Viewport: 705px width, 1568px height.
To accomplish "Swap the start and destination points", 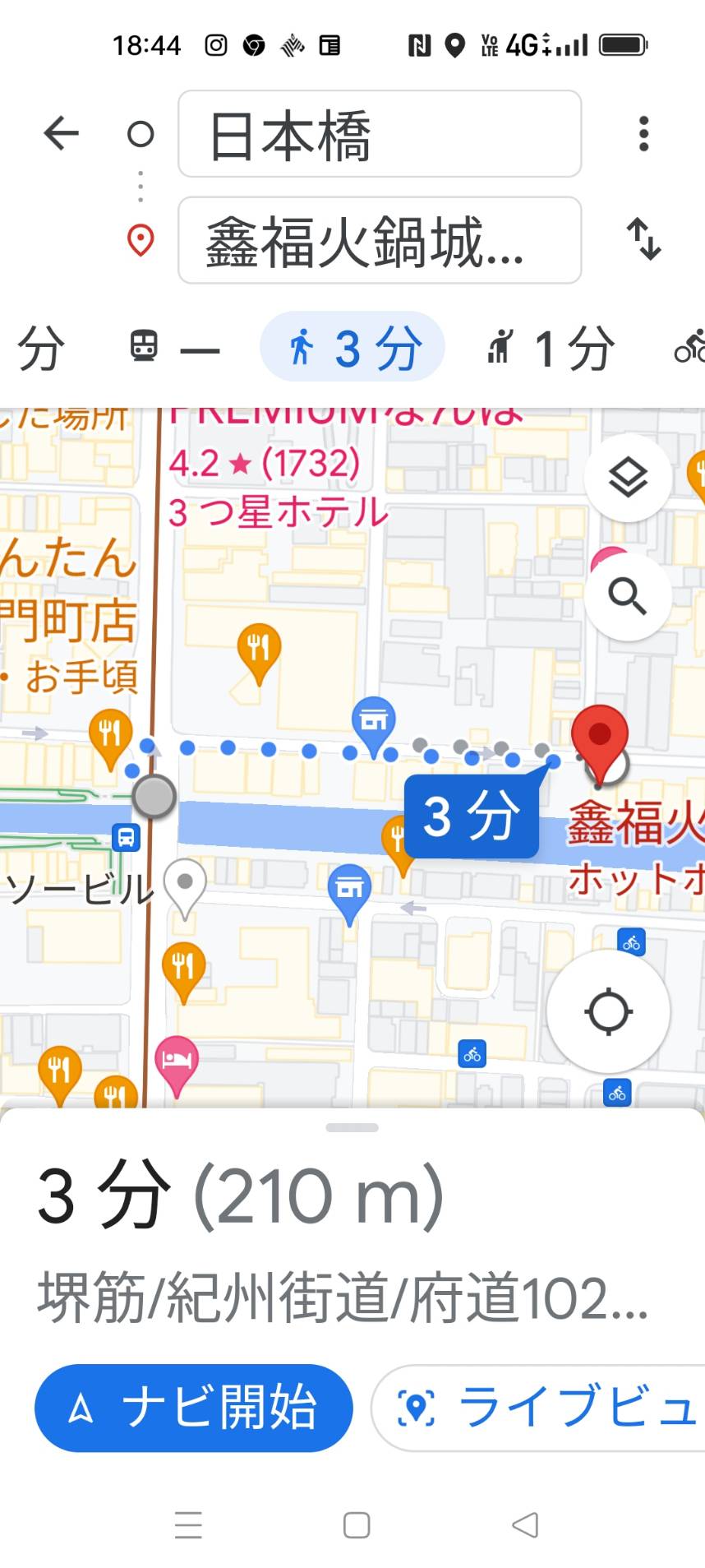I will (644, 239).
